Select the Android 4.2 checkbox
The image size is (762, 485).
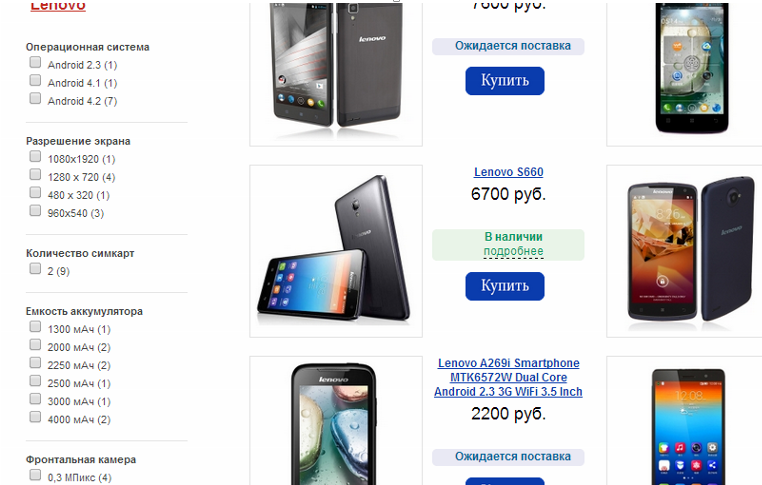pyautogui.click(x=36, y=99)
